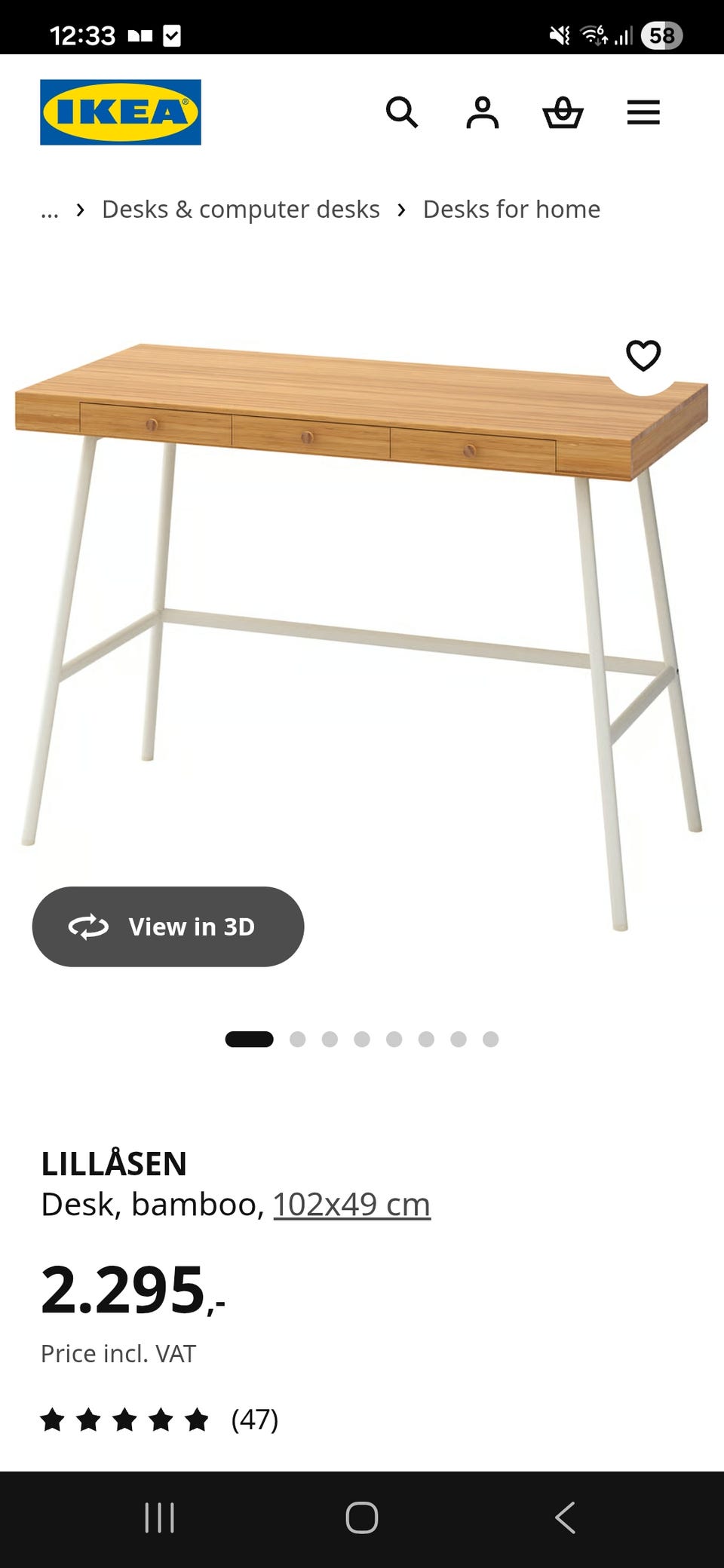Viewport: 724px width, 1568px height.
Task: Go back with the system back button
Action: tap(565, 1517)
